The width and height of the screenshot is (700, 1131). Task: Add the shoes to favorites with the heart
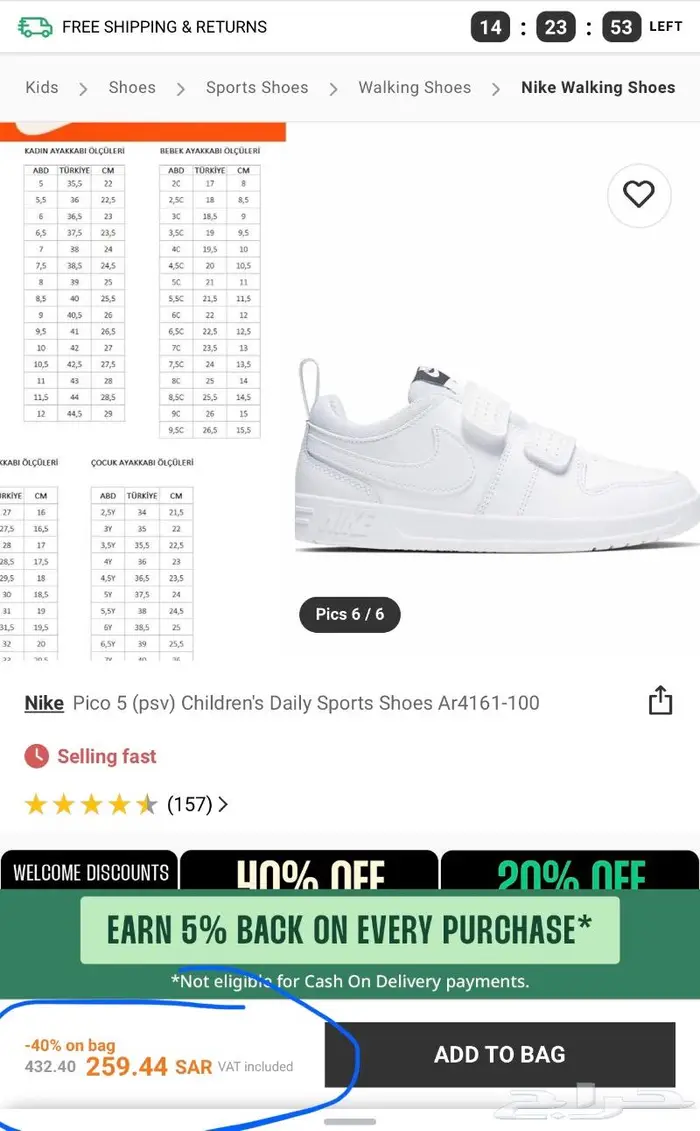pos(638,194)
